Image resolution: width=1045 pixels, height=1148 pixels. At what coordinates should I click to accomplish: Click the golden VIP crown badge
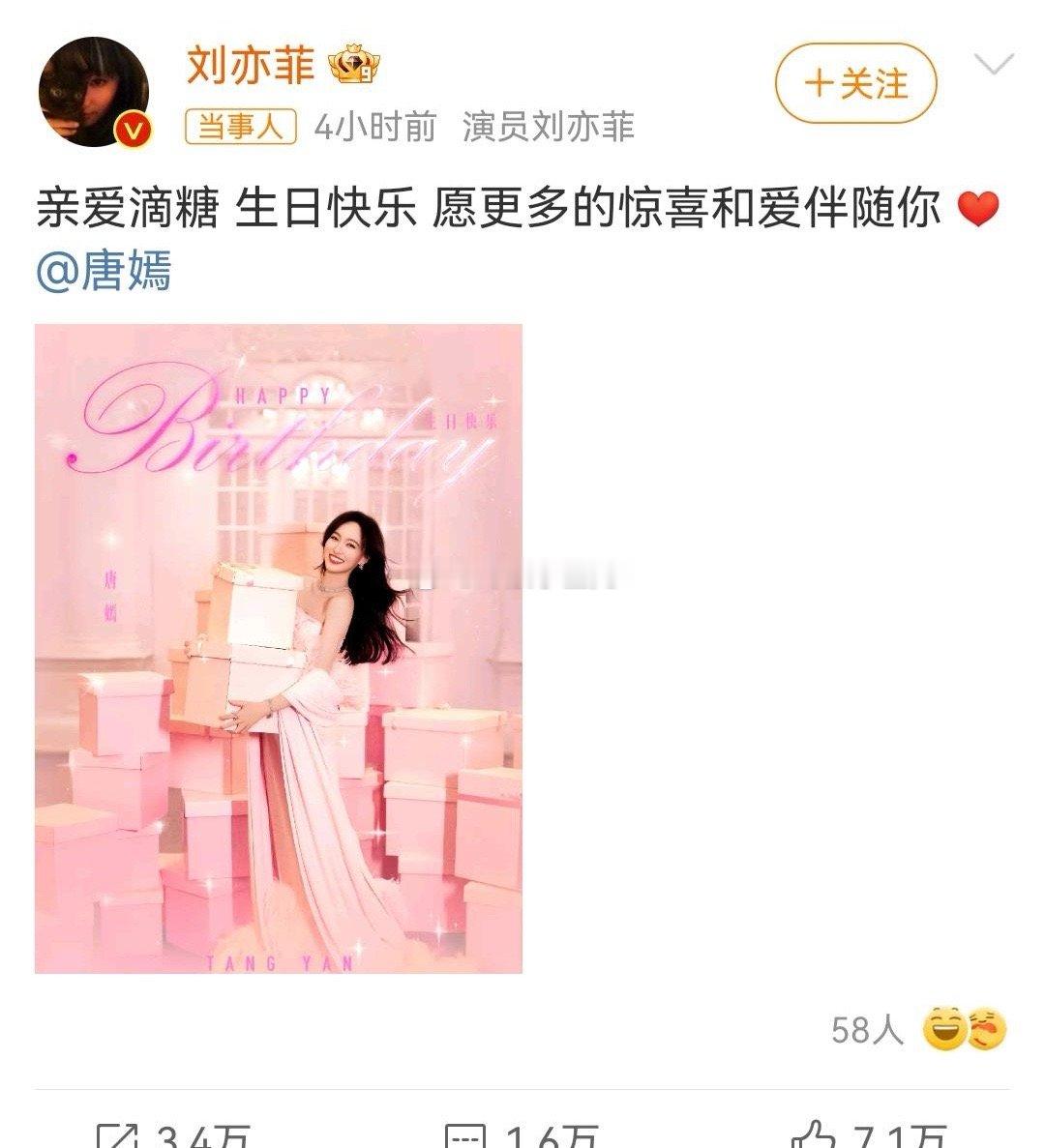(x=353, y=66)
